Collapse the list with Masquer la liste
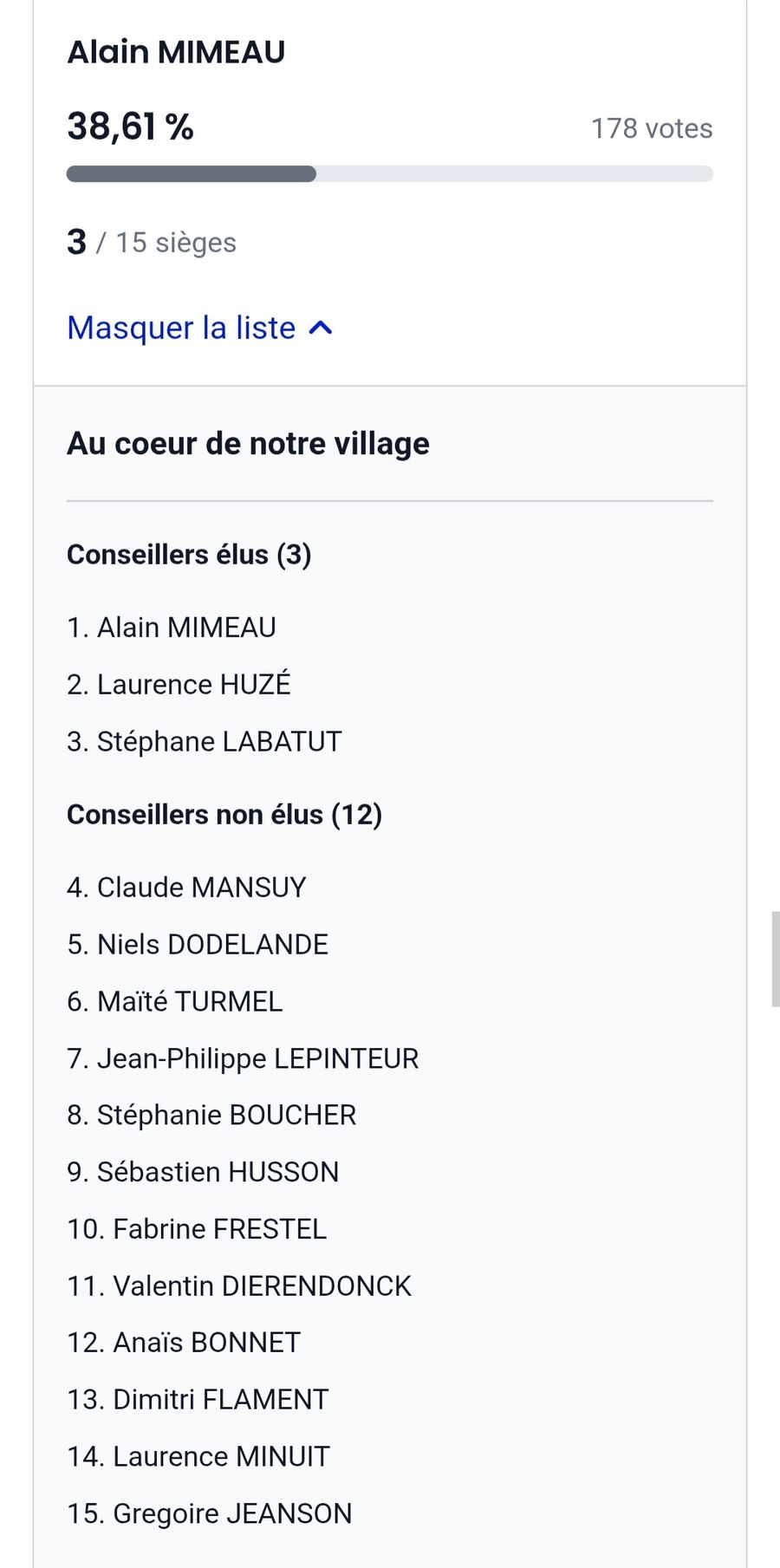Image resolution: width=780 pixels, height=1568 pixels. pyautogui.click(x=200, y=328)
